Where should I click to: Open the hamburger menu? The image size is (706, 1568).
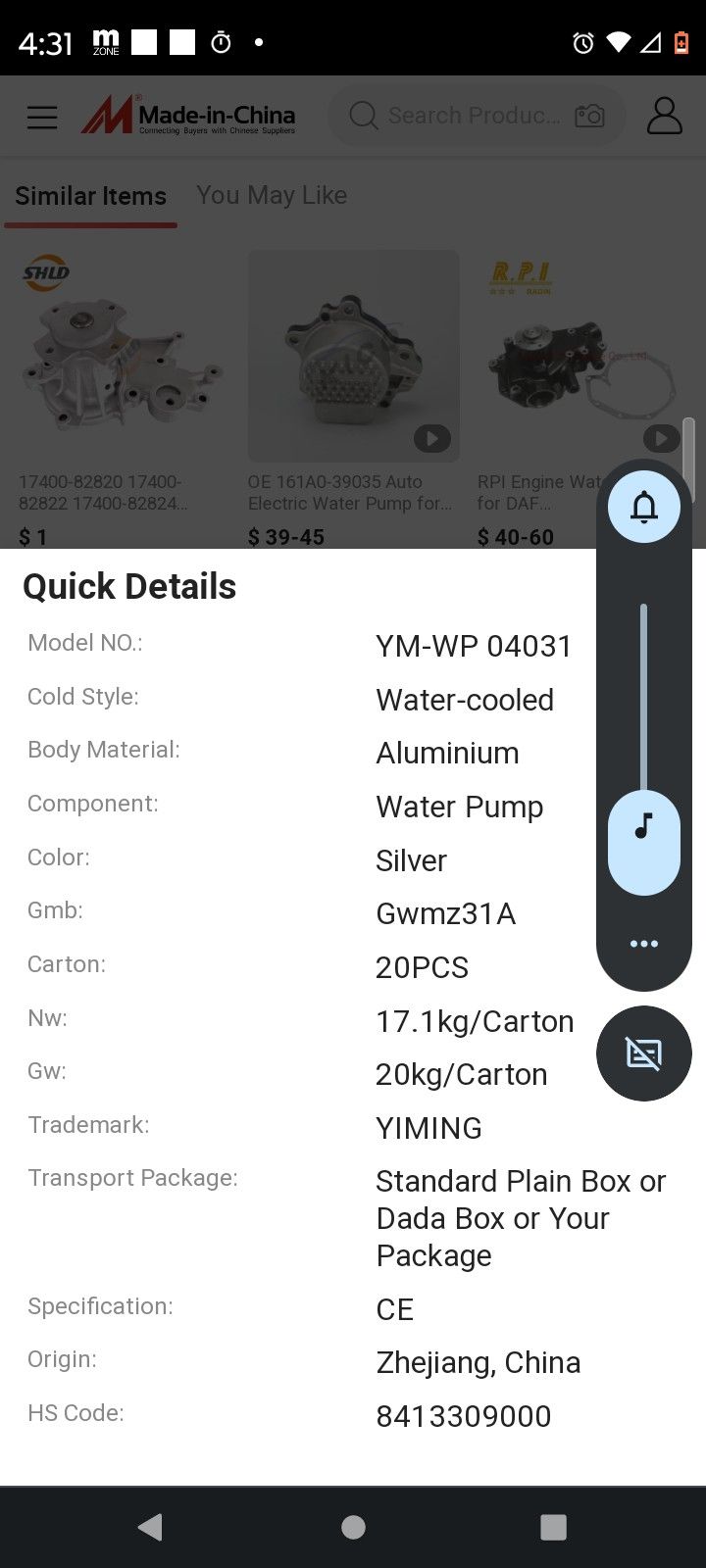click(42, 117)
